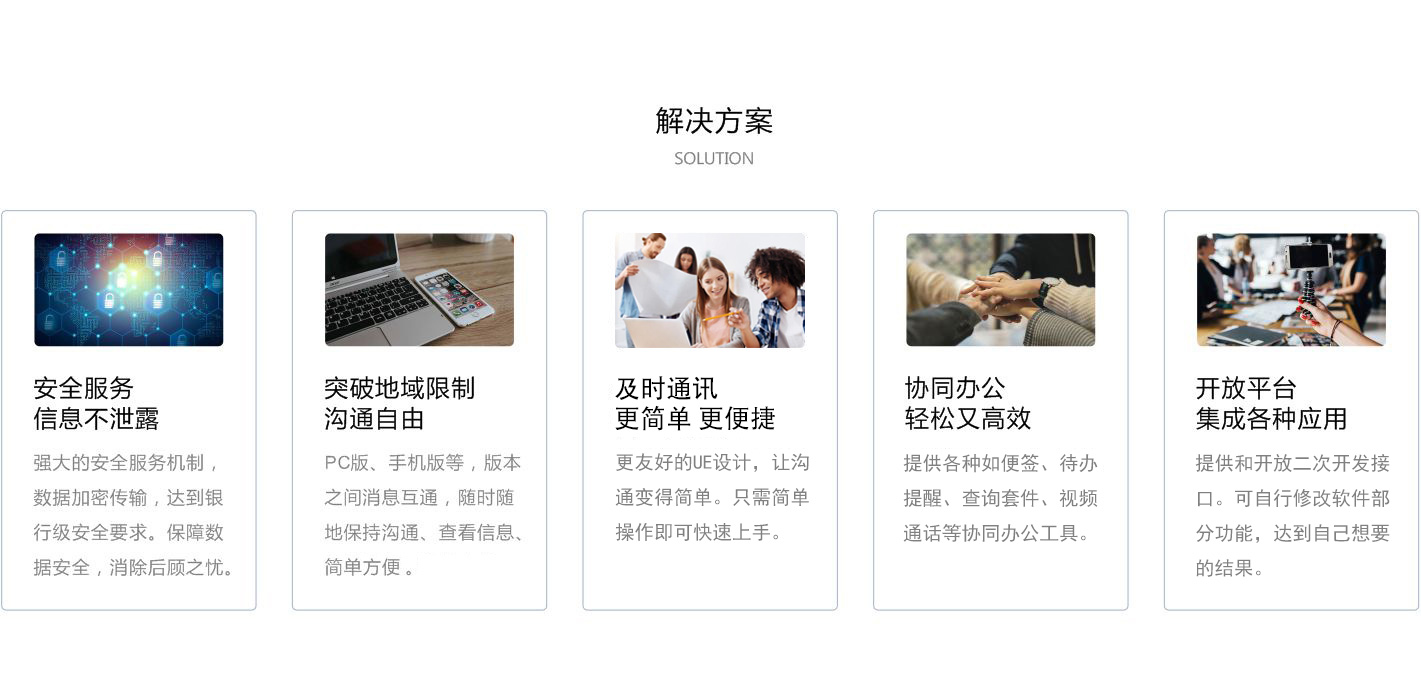Open the 开放平台 solution card
Image resolution: width=1421 pixels, height=695 pixels.
[1291, 410]
